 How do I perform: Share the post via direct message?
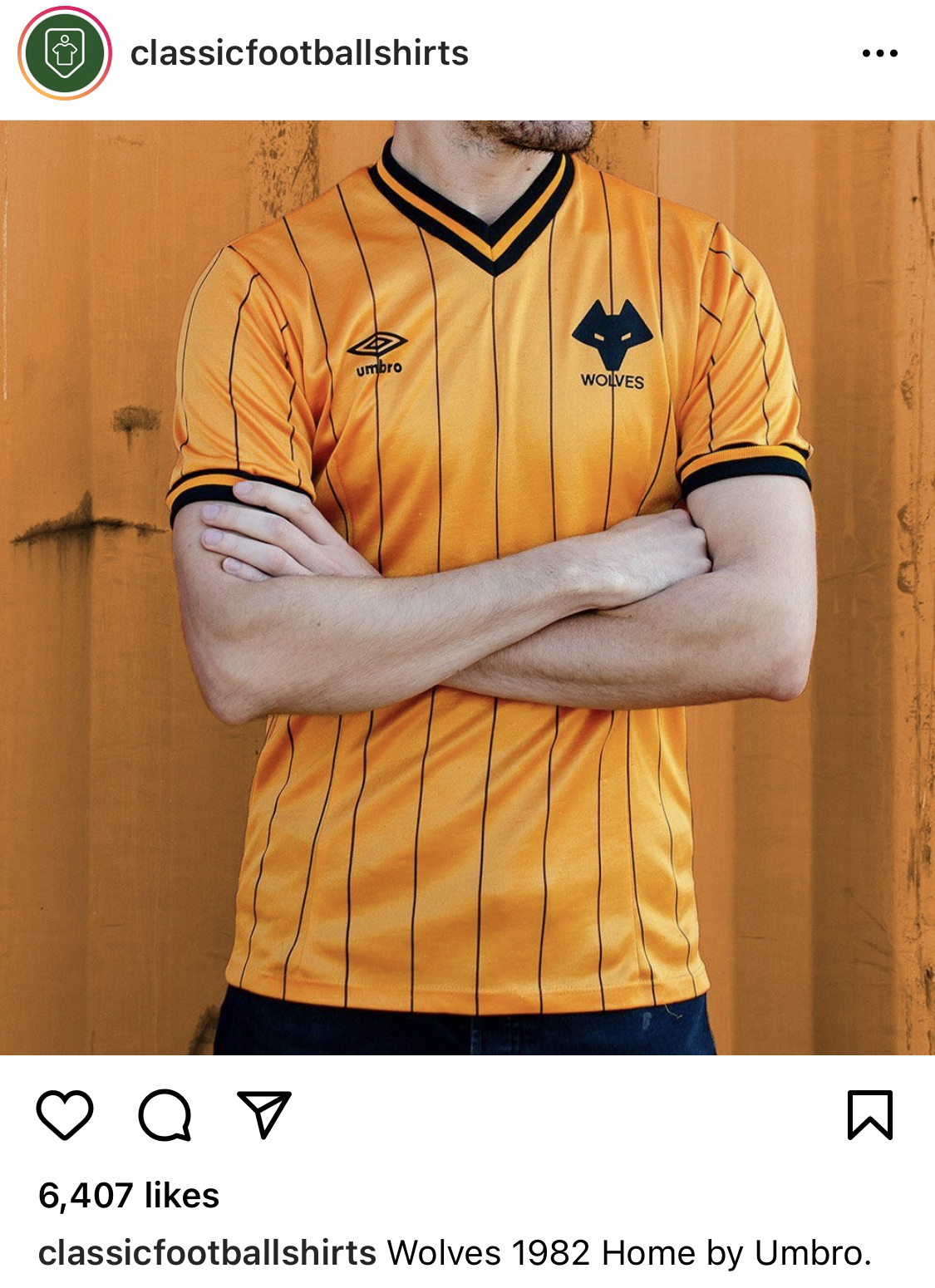tap(264, 1114)
